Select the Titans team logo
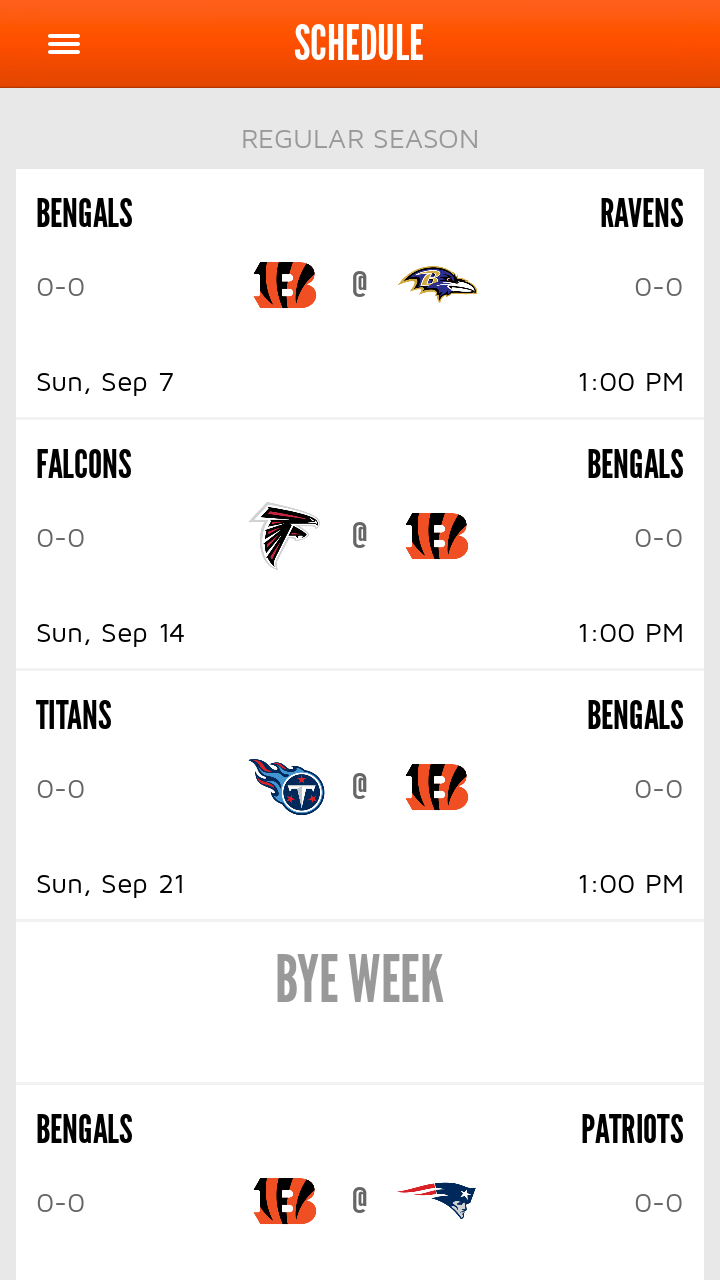 285,785
